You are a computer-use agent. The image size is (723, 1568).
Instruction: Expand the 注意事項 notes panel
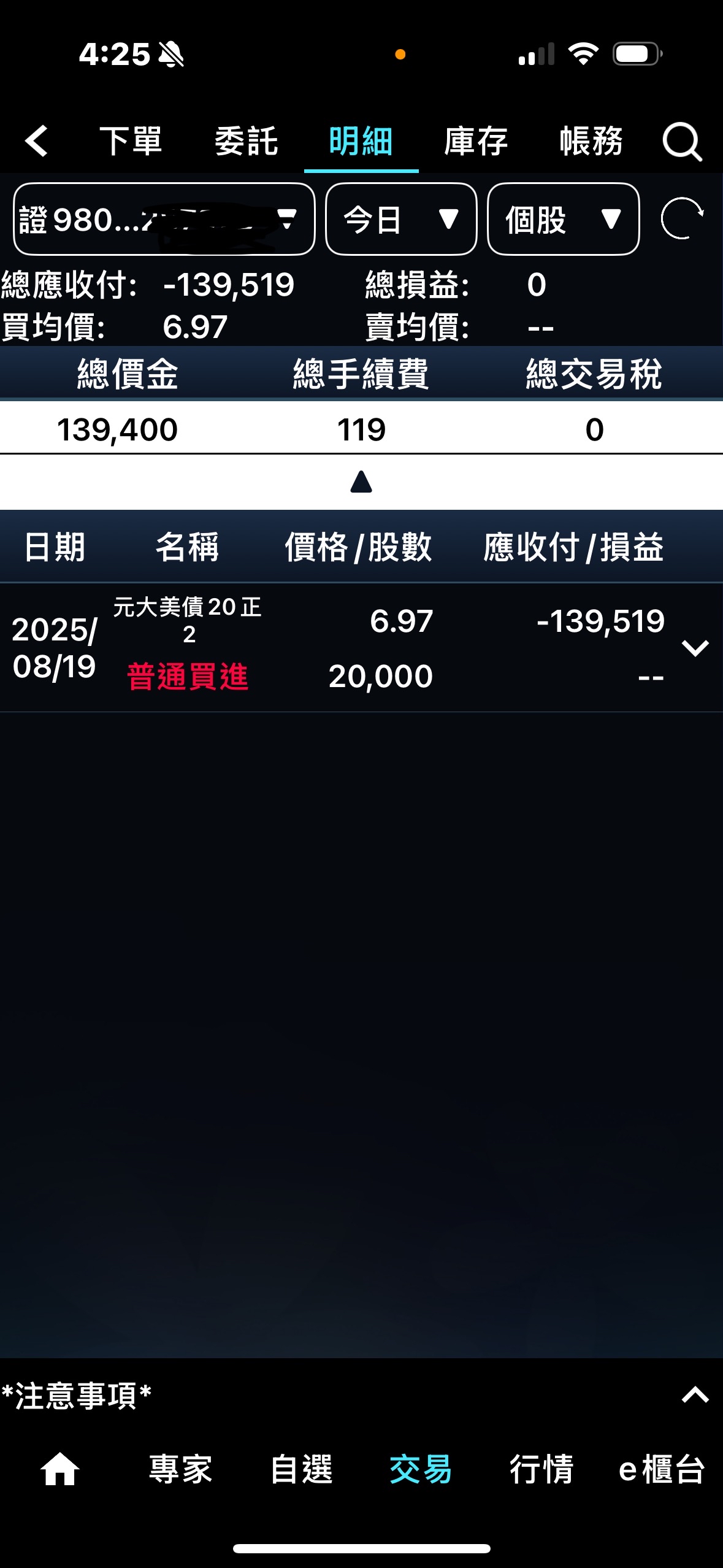(x=695, y=1396)
